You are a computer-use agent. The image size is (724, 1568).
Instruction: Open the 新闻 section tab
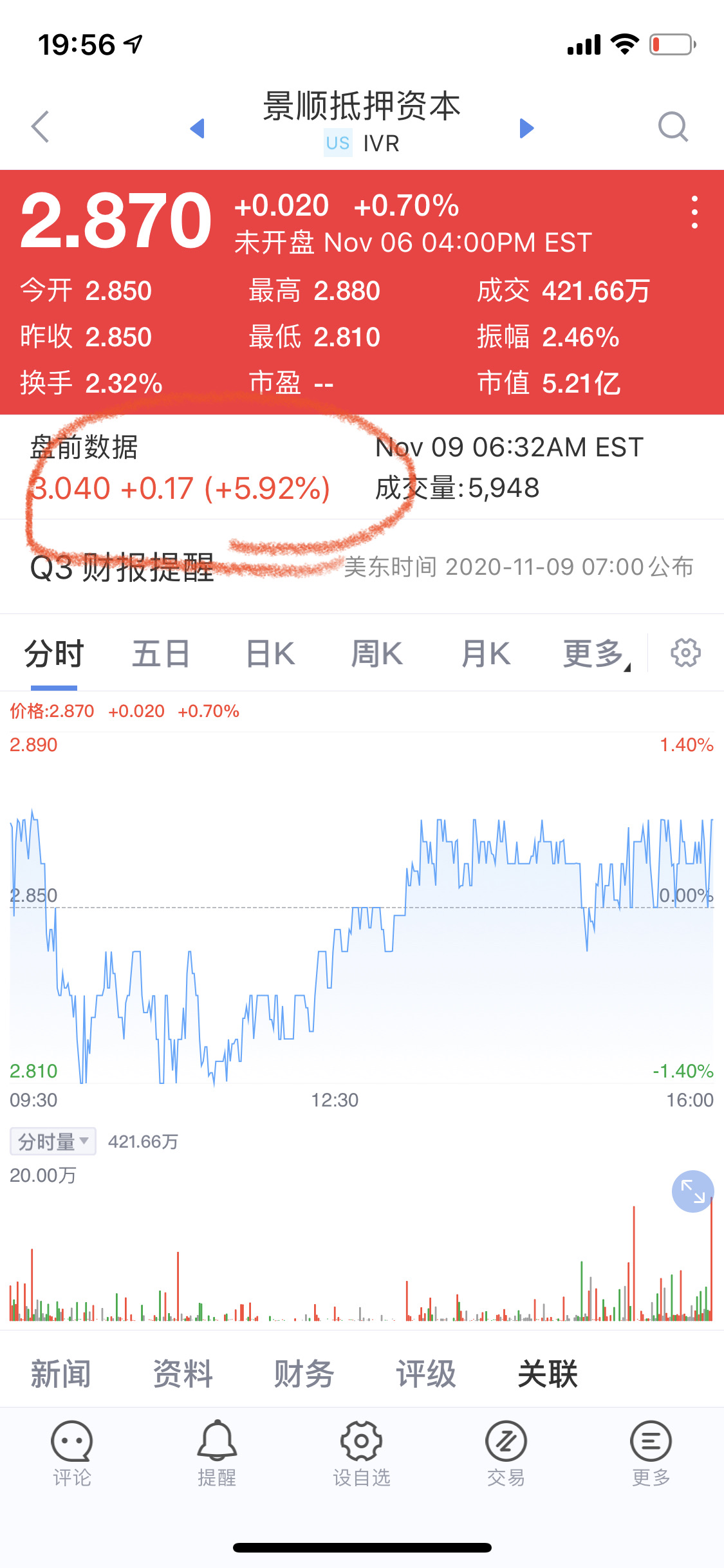[x=61, y=1374]
